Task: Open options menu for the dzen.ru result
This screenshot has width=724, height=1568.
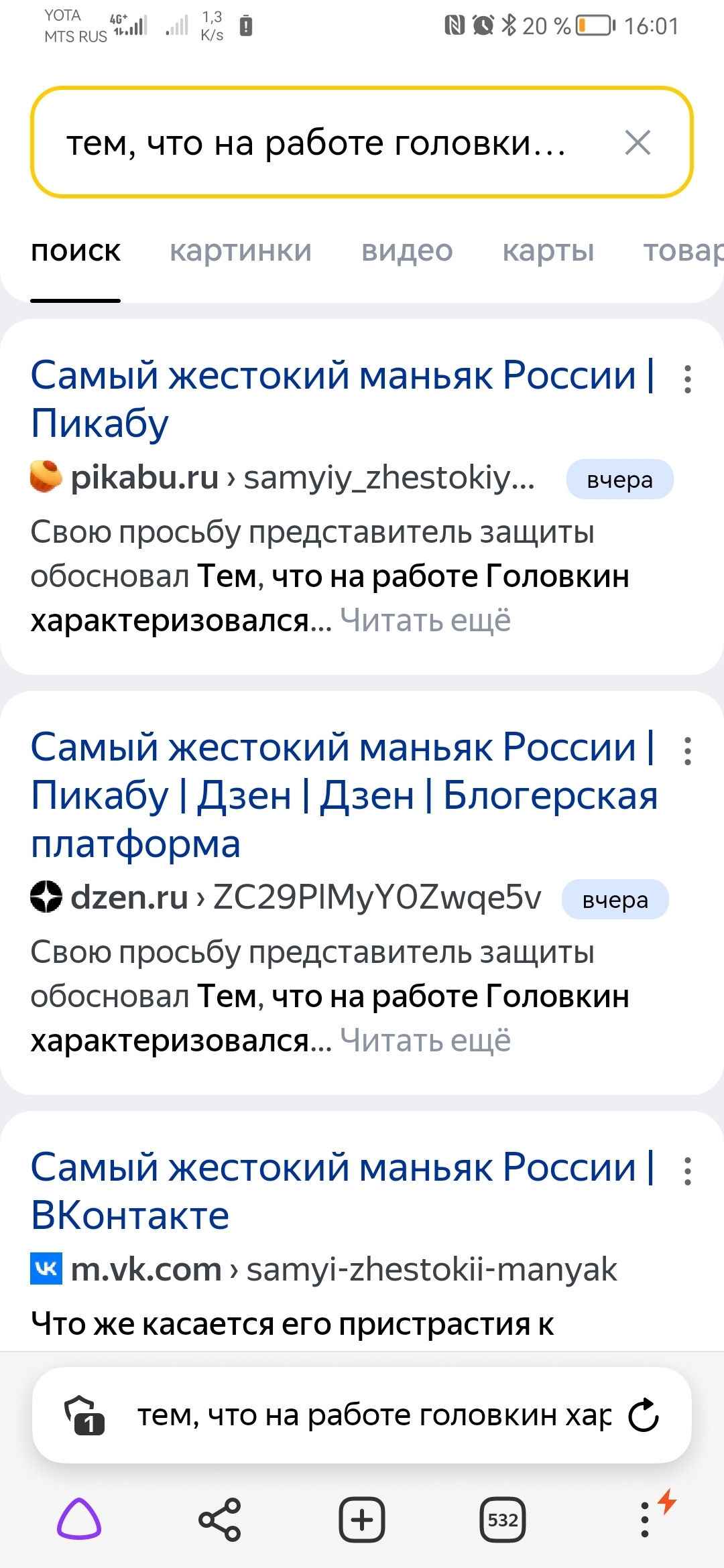Action: pyautogui.click(x=687, y=751)
